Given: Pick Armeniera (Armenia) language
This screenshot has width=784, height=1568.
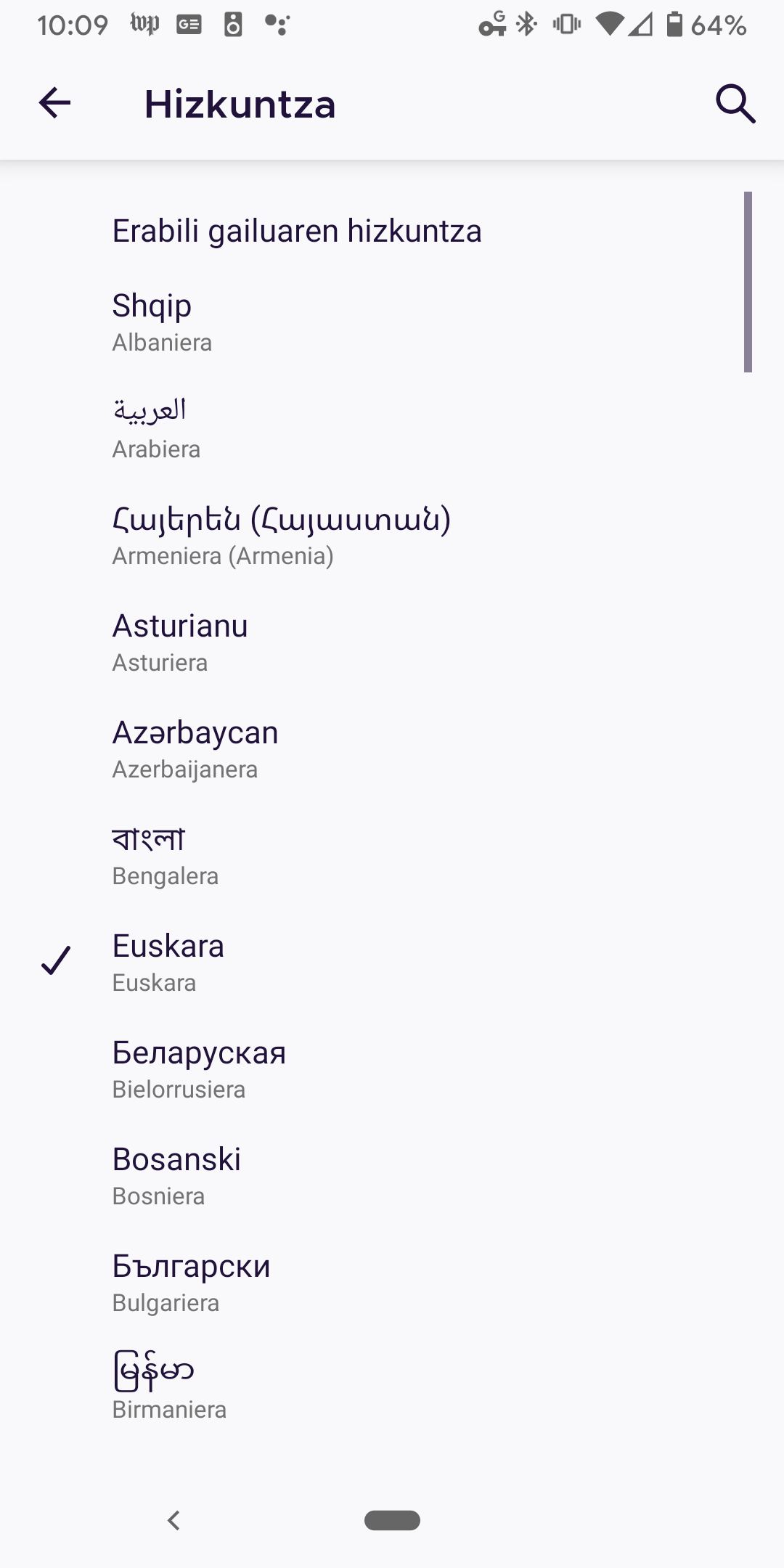Looking at the screenshot, I should tap(281, 535).
